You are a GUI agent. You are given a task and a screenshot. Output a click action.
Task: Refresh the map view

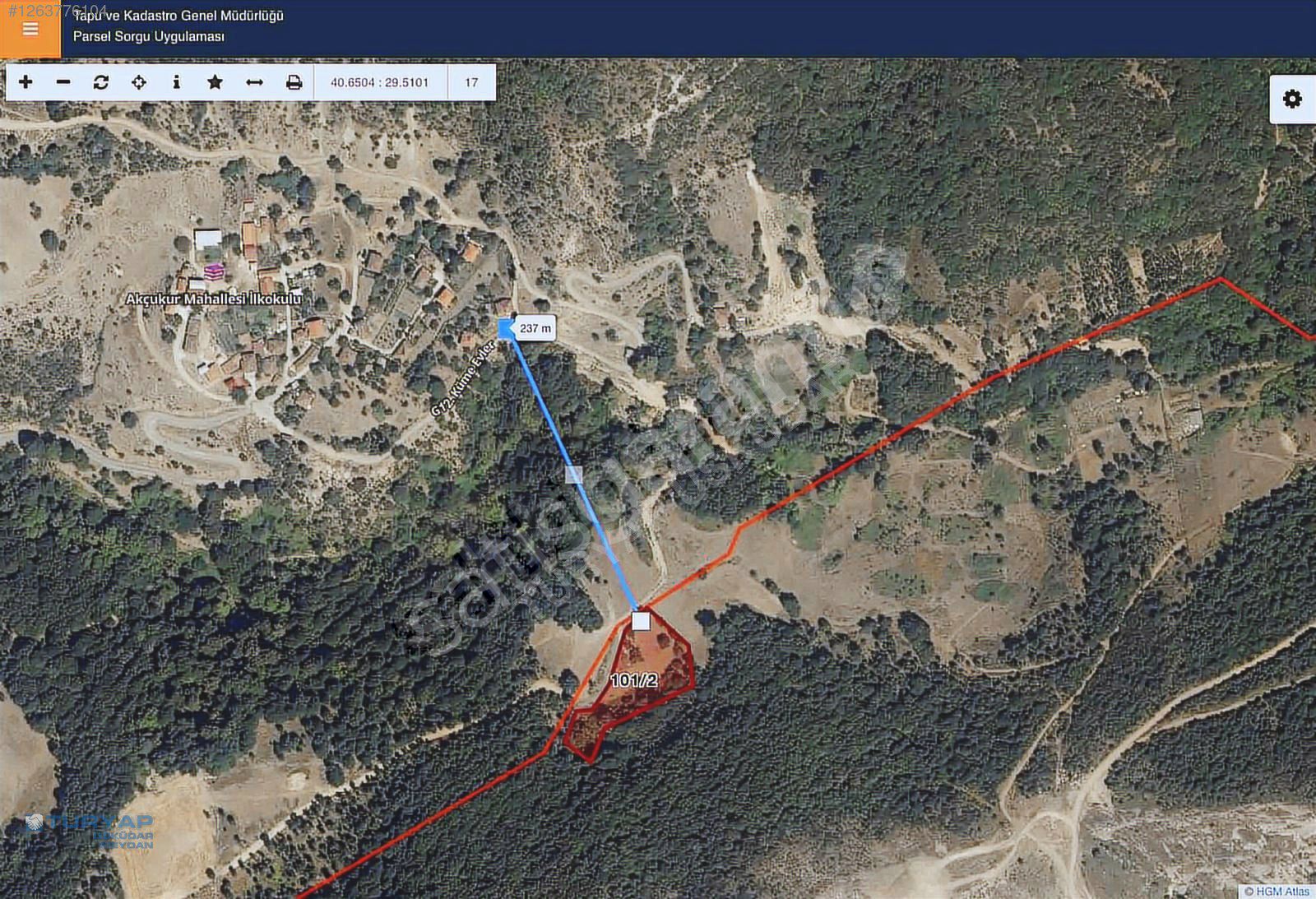point(101,82)
